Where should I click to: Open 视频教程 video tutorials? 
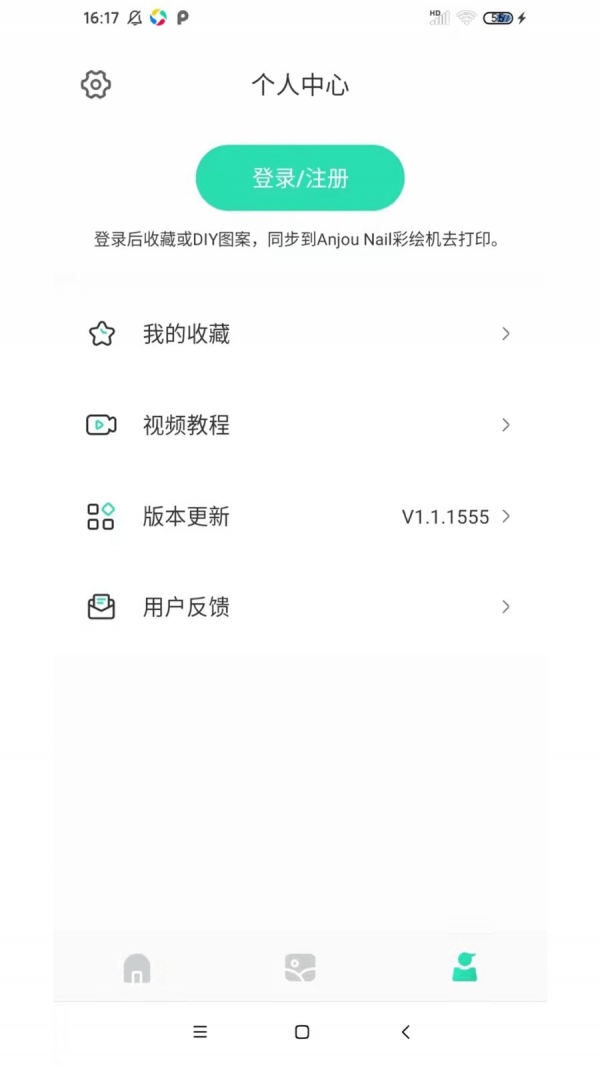[x=300, y=425]
